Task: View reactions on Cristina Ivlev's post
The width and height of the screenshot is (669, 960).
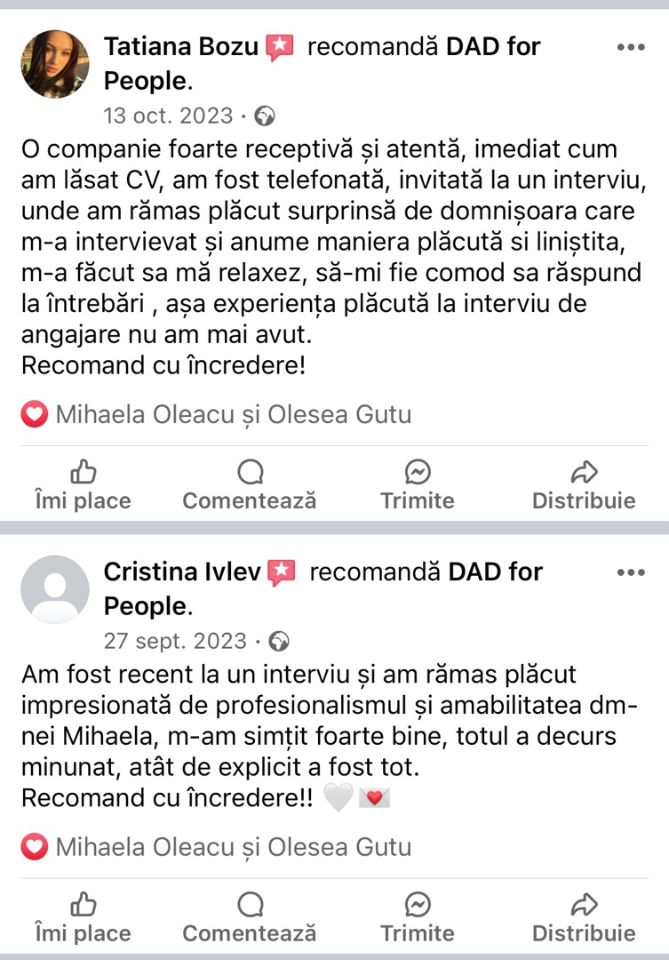Action: pos(217,847)
